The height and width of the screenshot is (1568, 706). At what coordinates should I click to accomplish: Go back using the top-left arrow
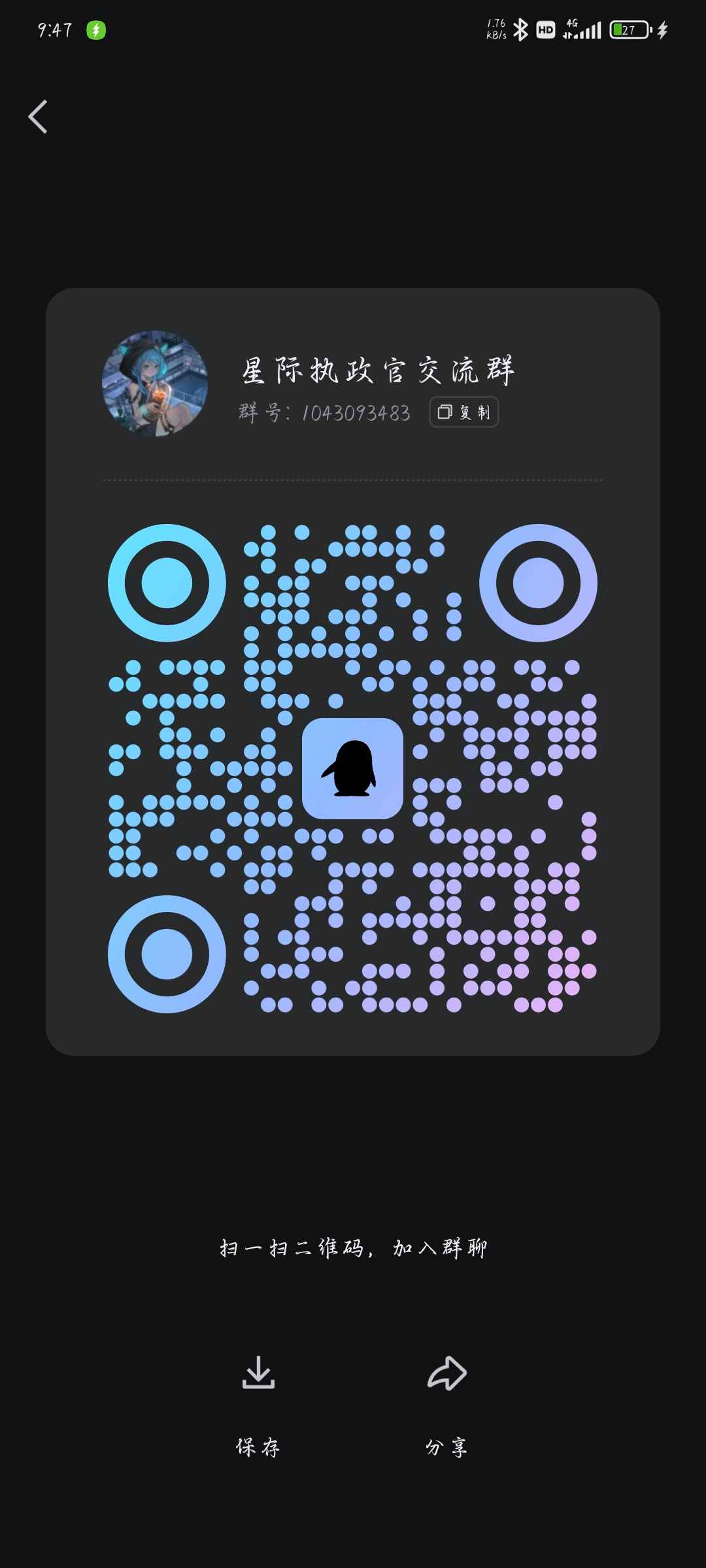pyautogui.click(x=38, y=117)
